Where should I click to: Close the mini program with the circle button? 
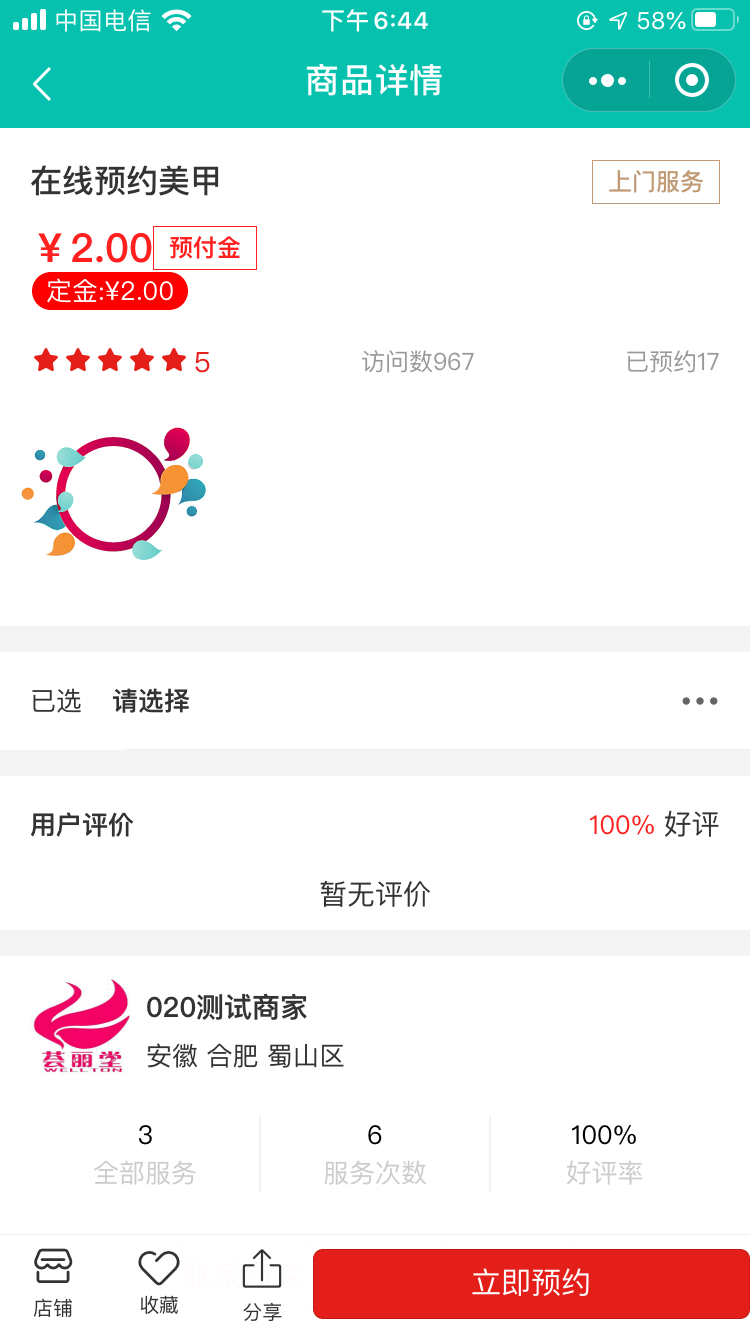click(692, 81)
